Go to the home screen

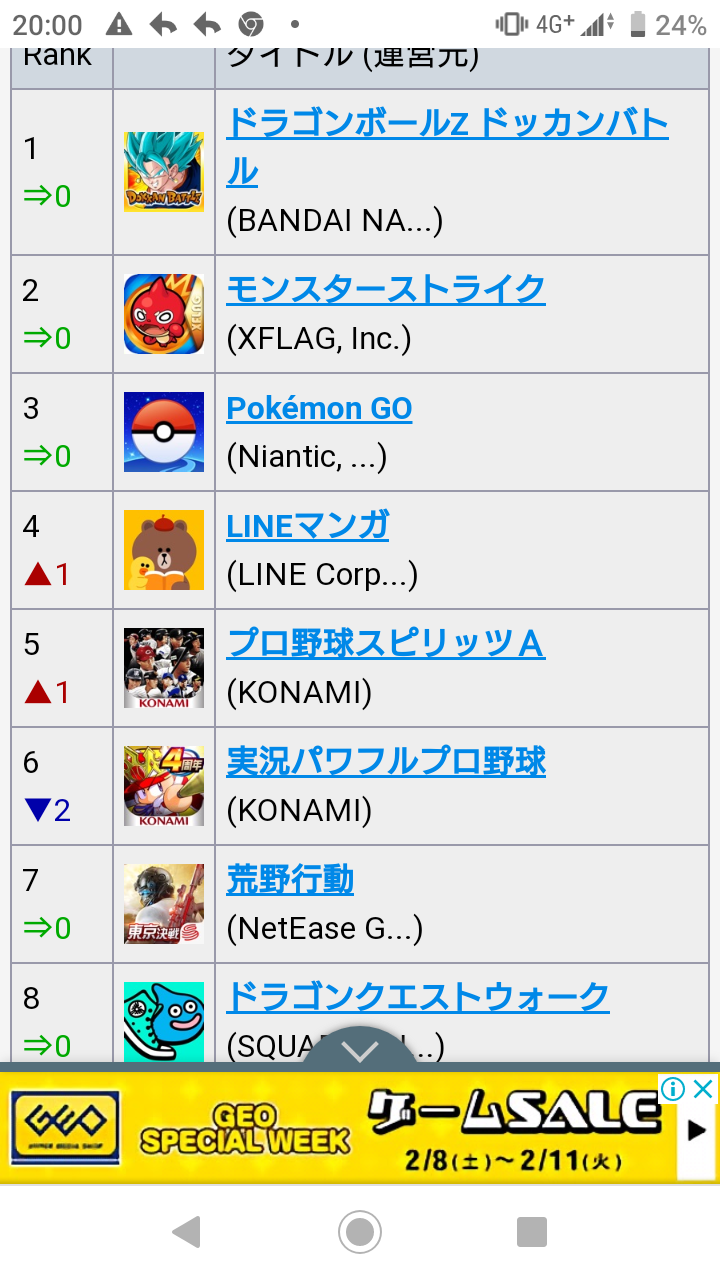point(360,1231)
